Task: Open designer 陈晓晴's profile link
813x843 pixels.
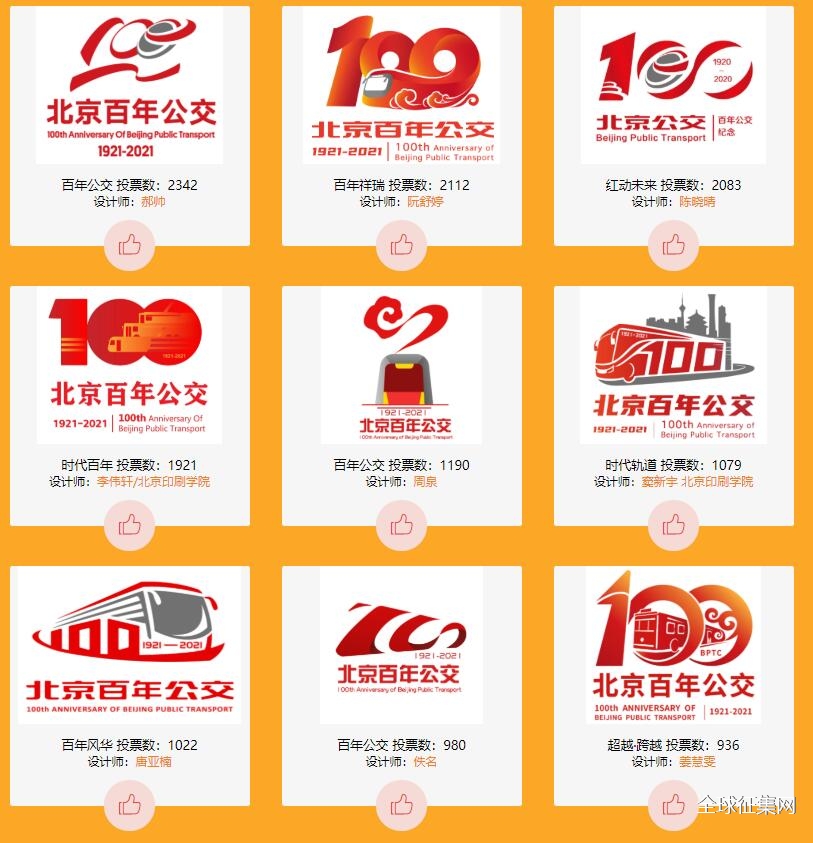Action: coord(697,201)
